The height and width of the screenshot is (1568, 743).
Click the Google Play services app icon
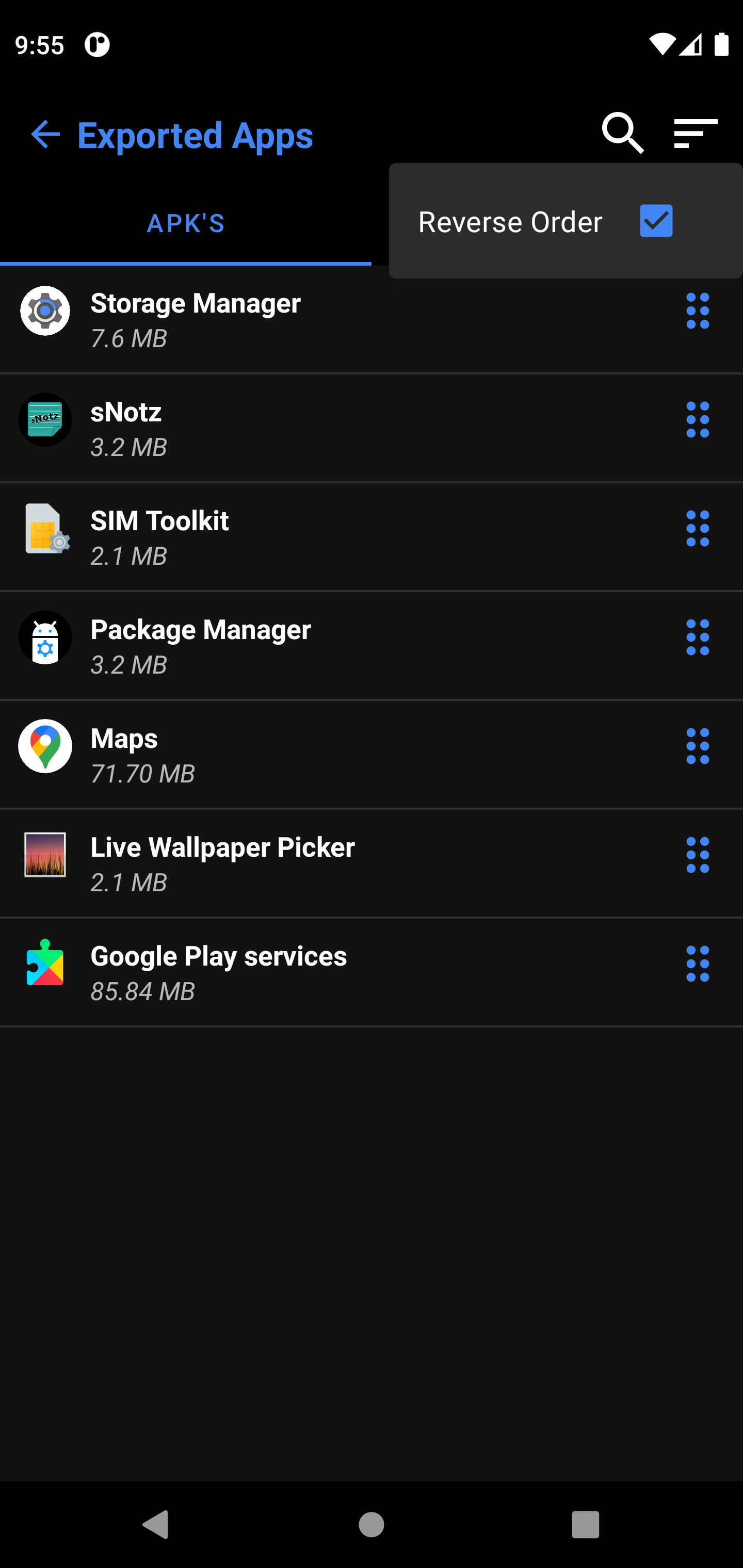click(x=45, y=963)
